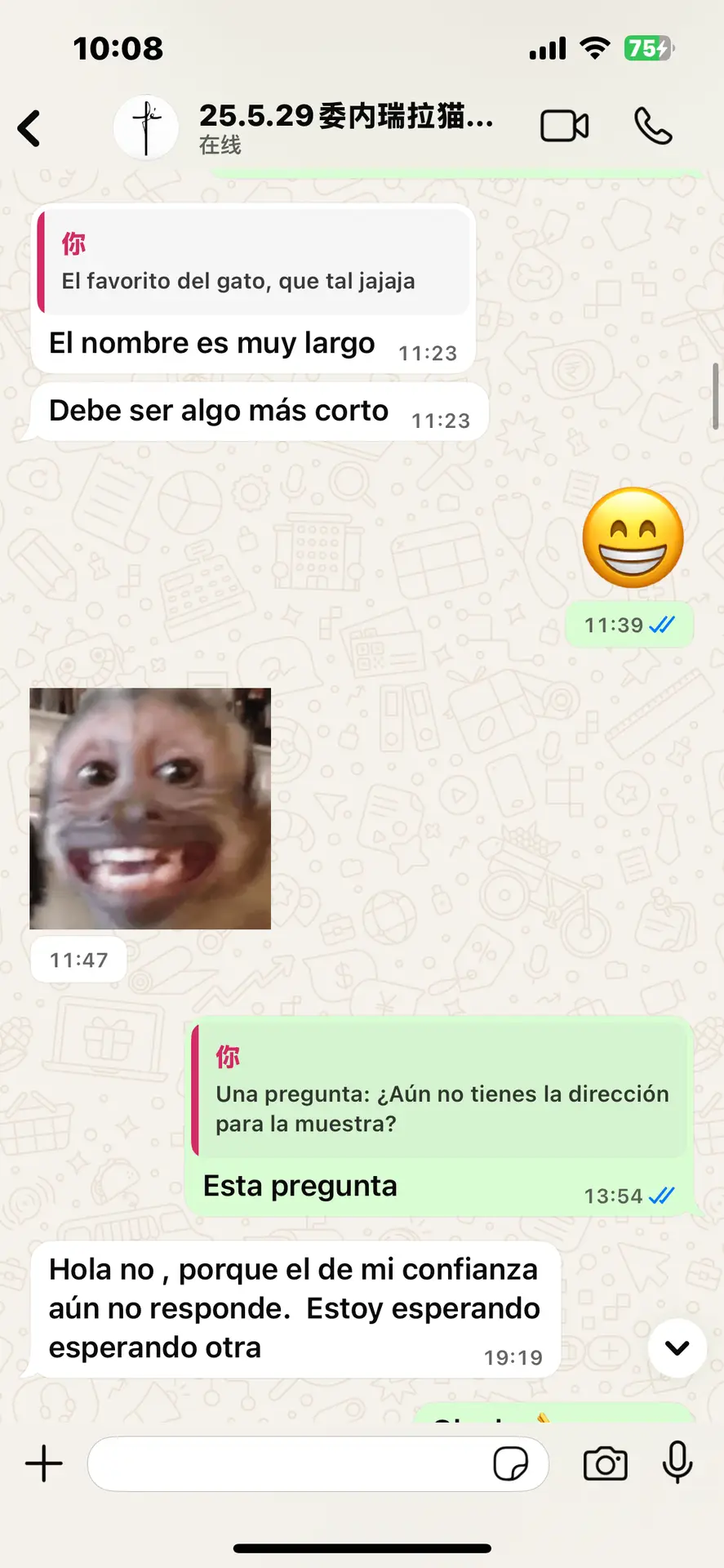Open the camera to take a photo
The image size is (724, 1568).
(x=605, y=1463)
